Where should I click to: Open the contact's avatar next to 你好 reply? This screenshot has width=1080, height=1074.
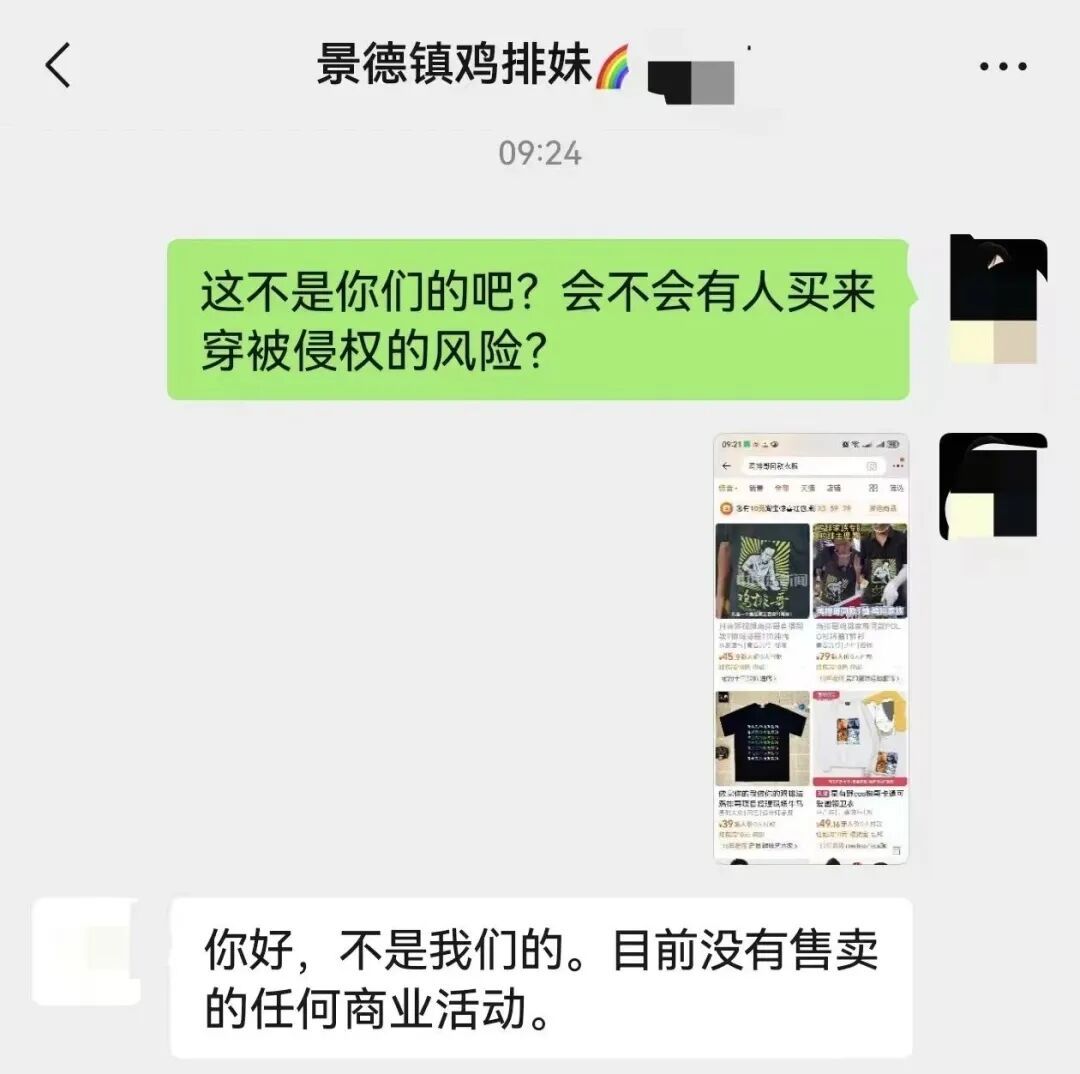coord(86,951)
